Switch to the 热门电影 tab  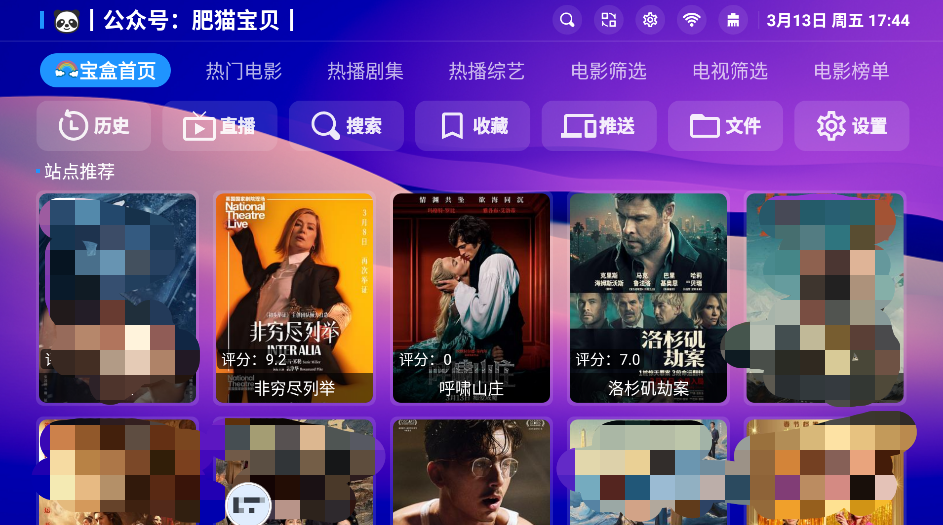[244, 71]
